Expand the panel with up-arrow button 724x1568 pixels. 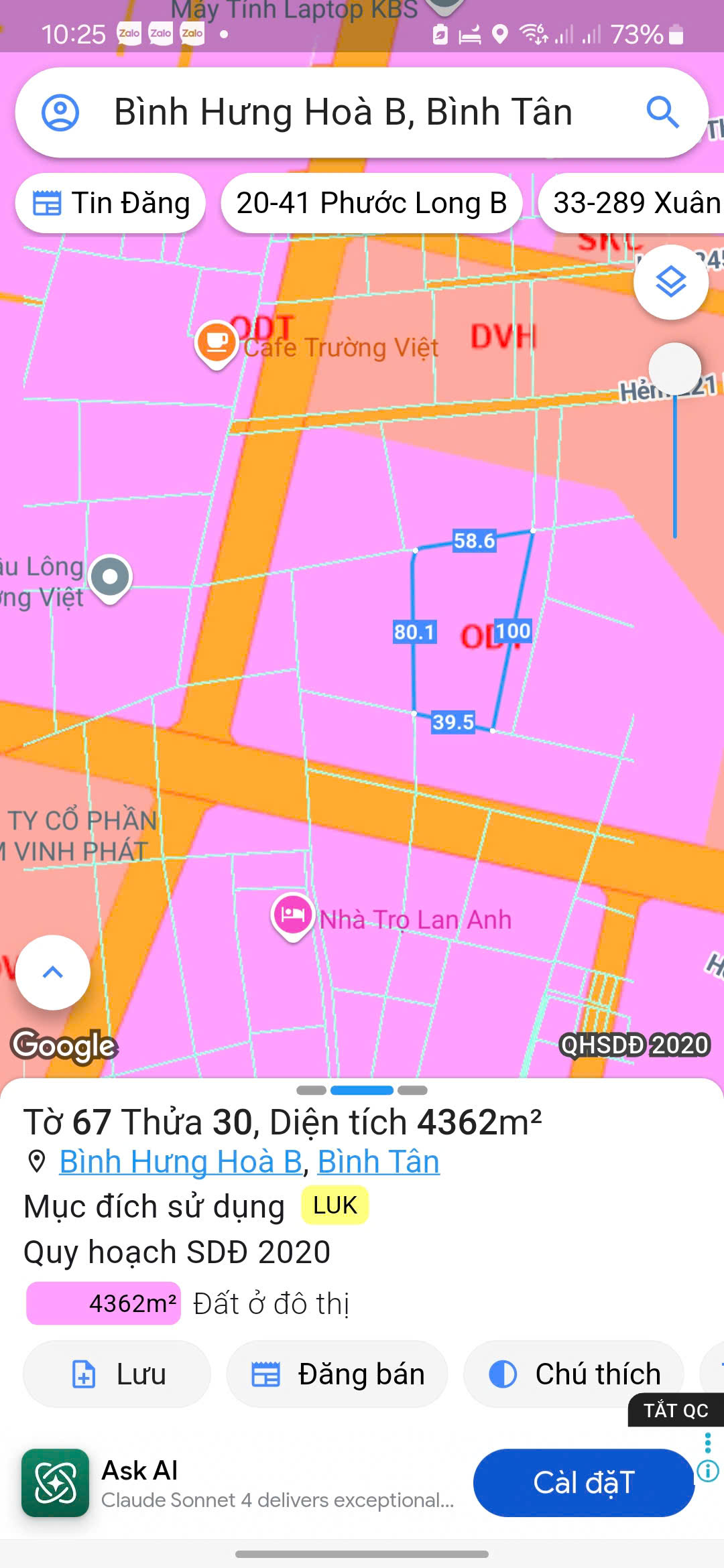53,972
